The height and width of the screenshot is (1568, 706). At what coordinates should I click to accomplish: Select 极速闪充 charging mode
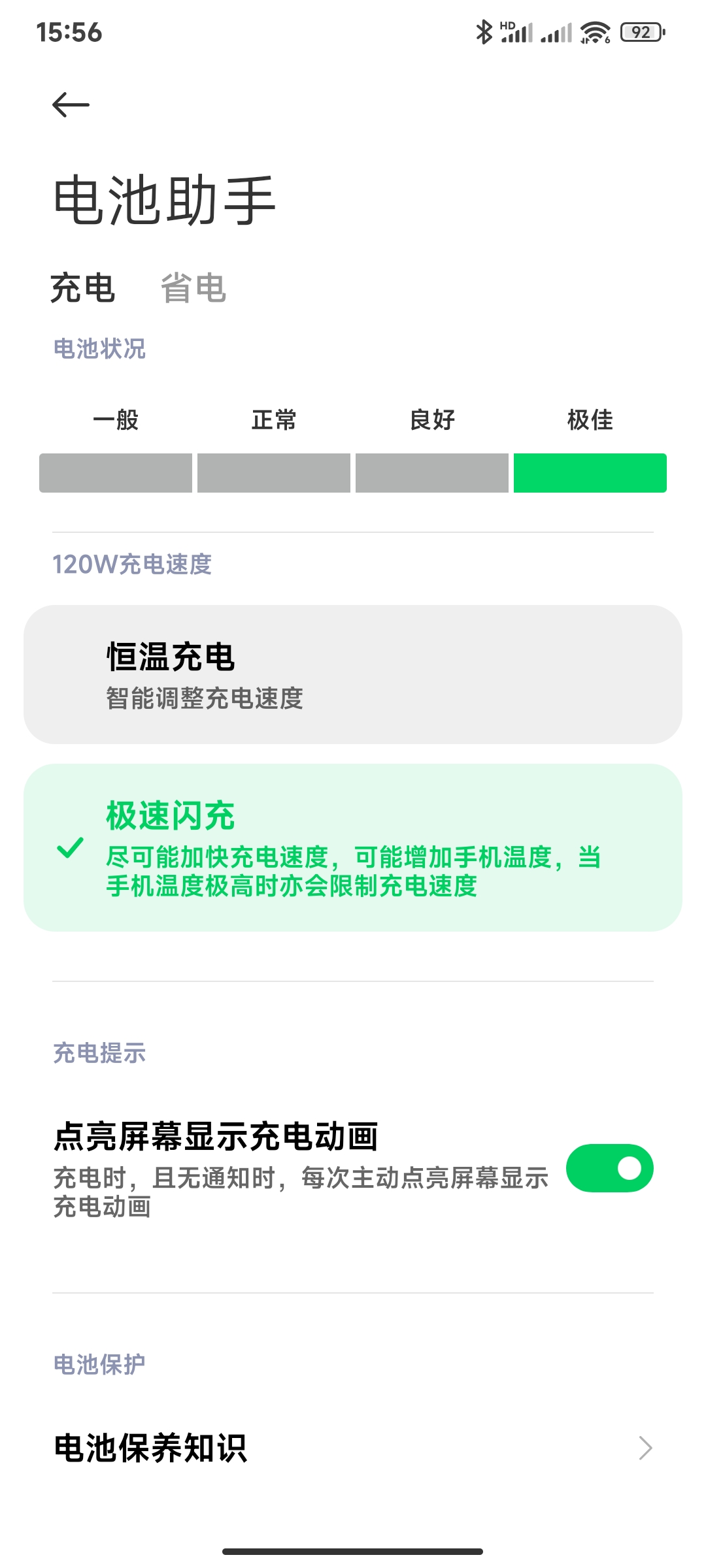pyautogui.click(x=353, y=847)
